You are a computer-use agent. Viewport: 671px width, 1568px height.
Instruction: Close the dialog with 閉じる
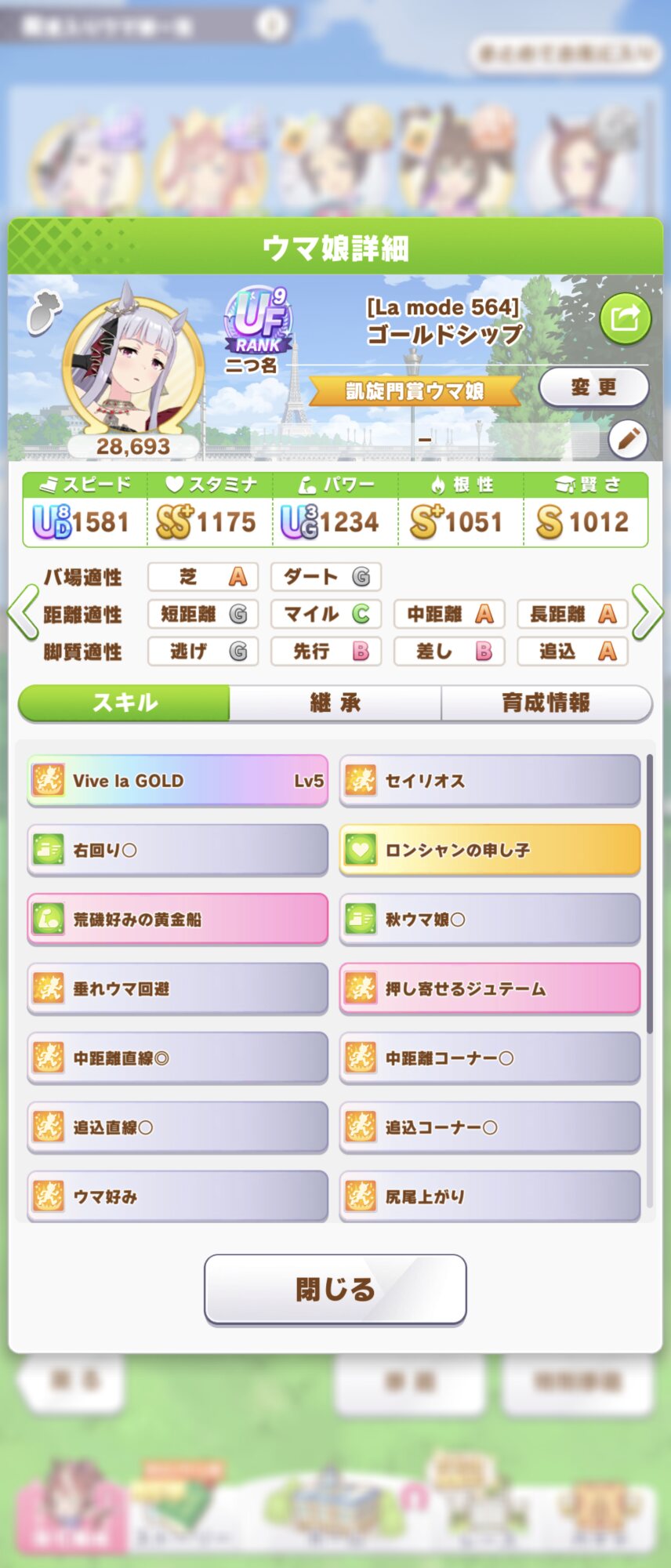click(335, 1290)
